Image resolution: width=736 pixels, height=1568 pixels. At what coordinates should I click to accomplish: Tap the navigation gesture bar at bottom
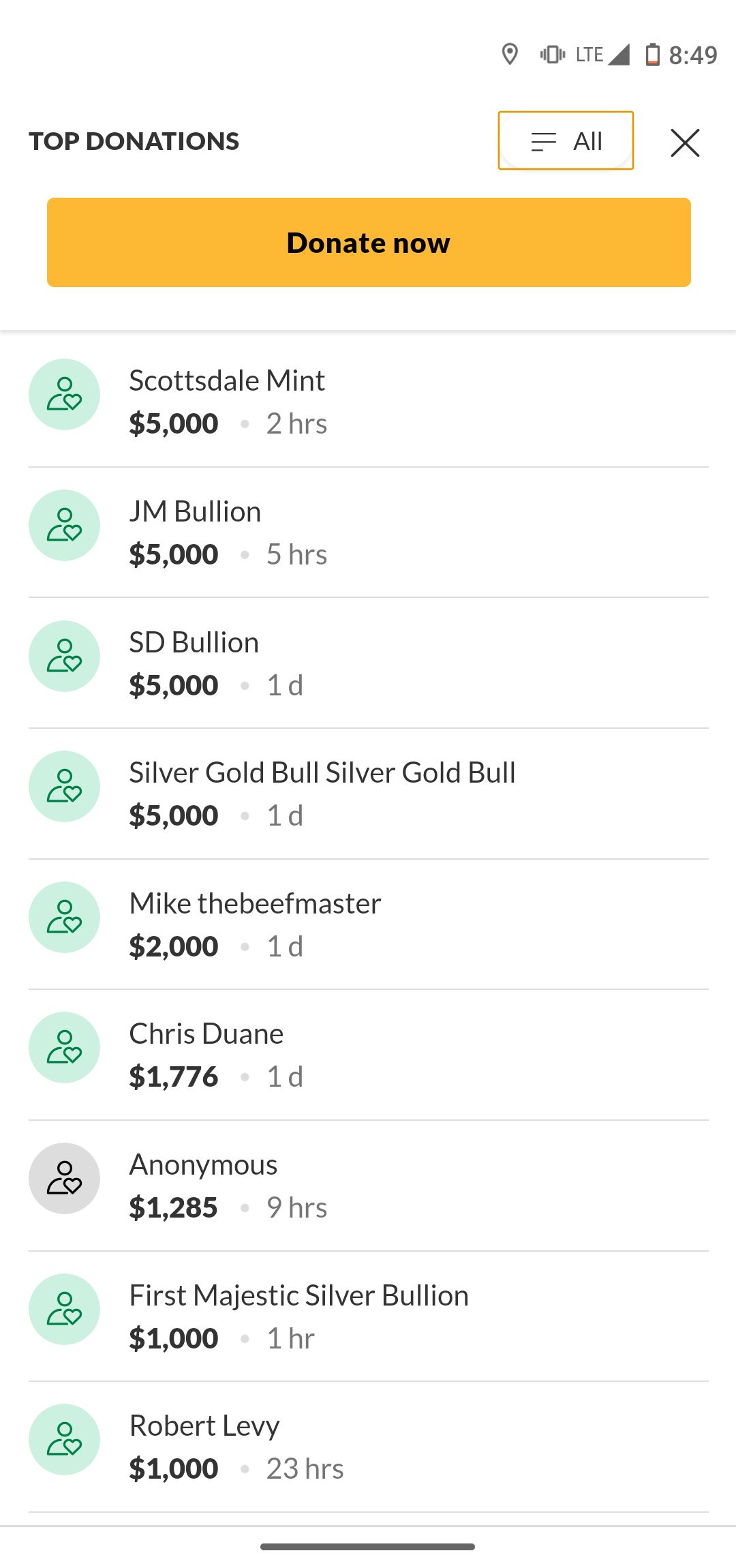(x=368, y=1546)
